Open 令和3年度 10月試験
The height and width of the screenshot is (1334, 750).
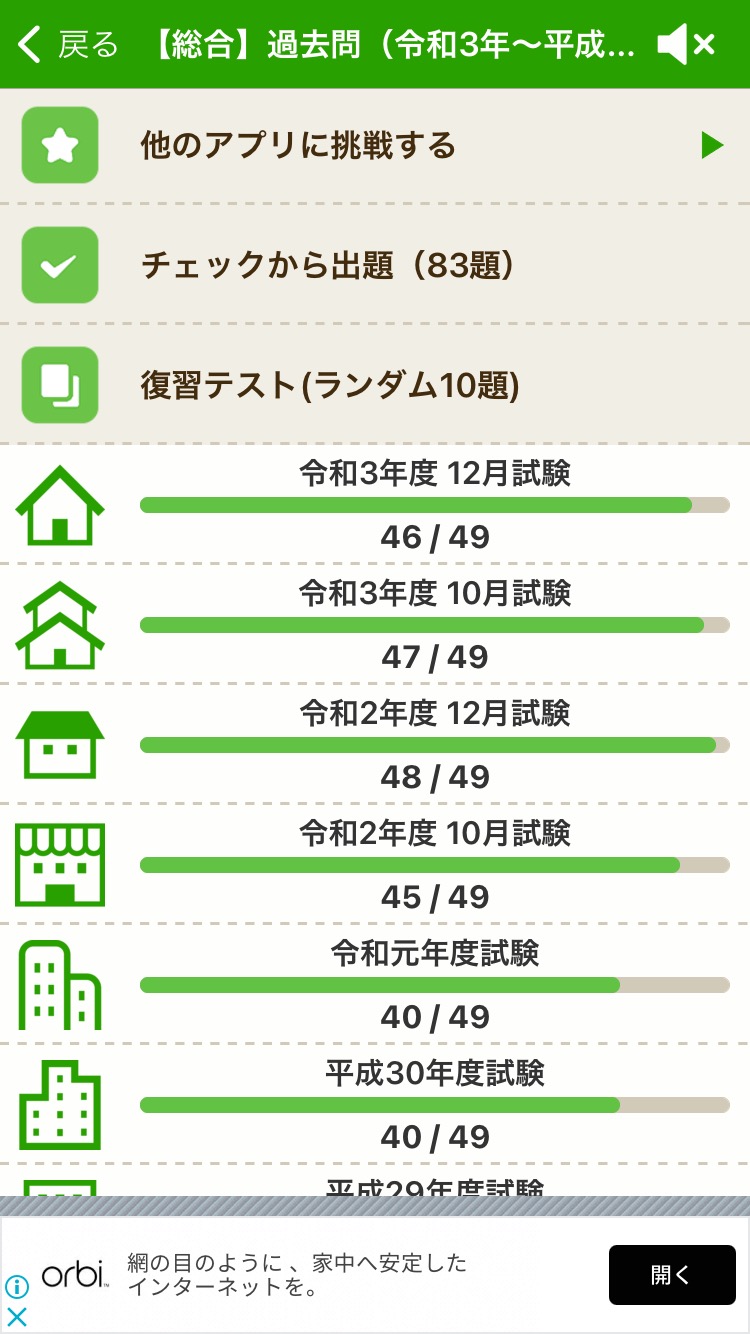pyautogui.click(x=375, y=624)
